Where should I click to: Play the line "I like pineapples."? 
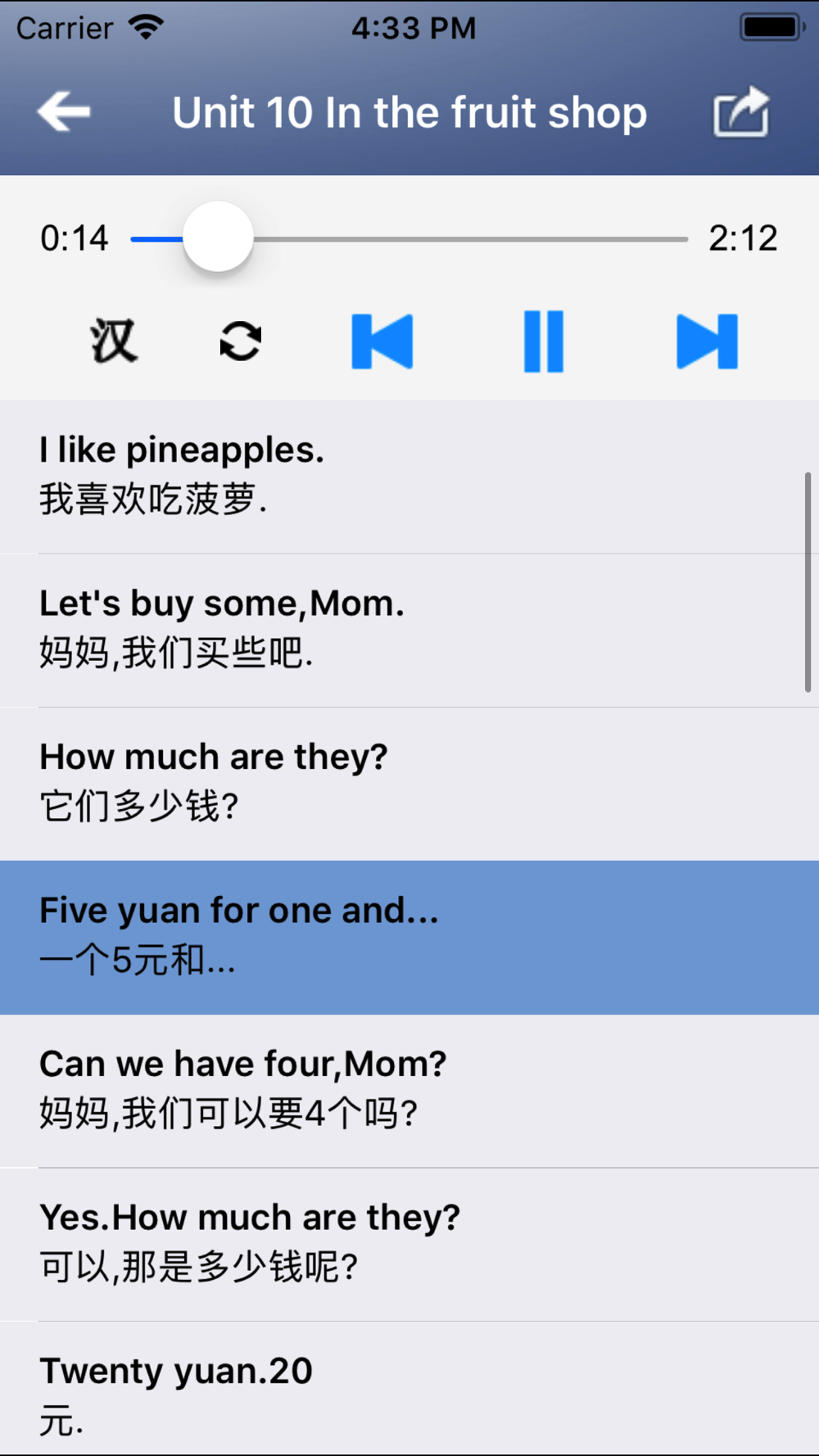tap(409, 475)
